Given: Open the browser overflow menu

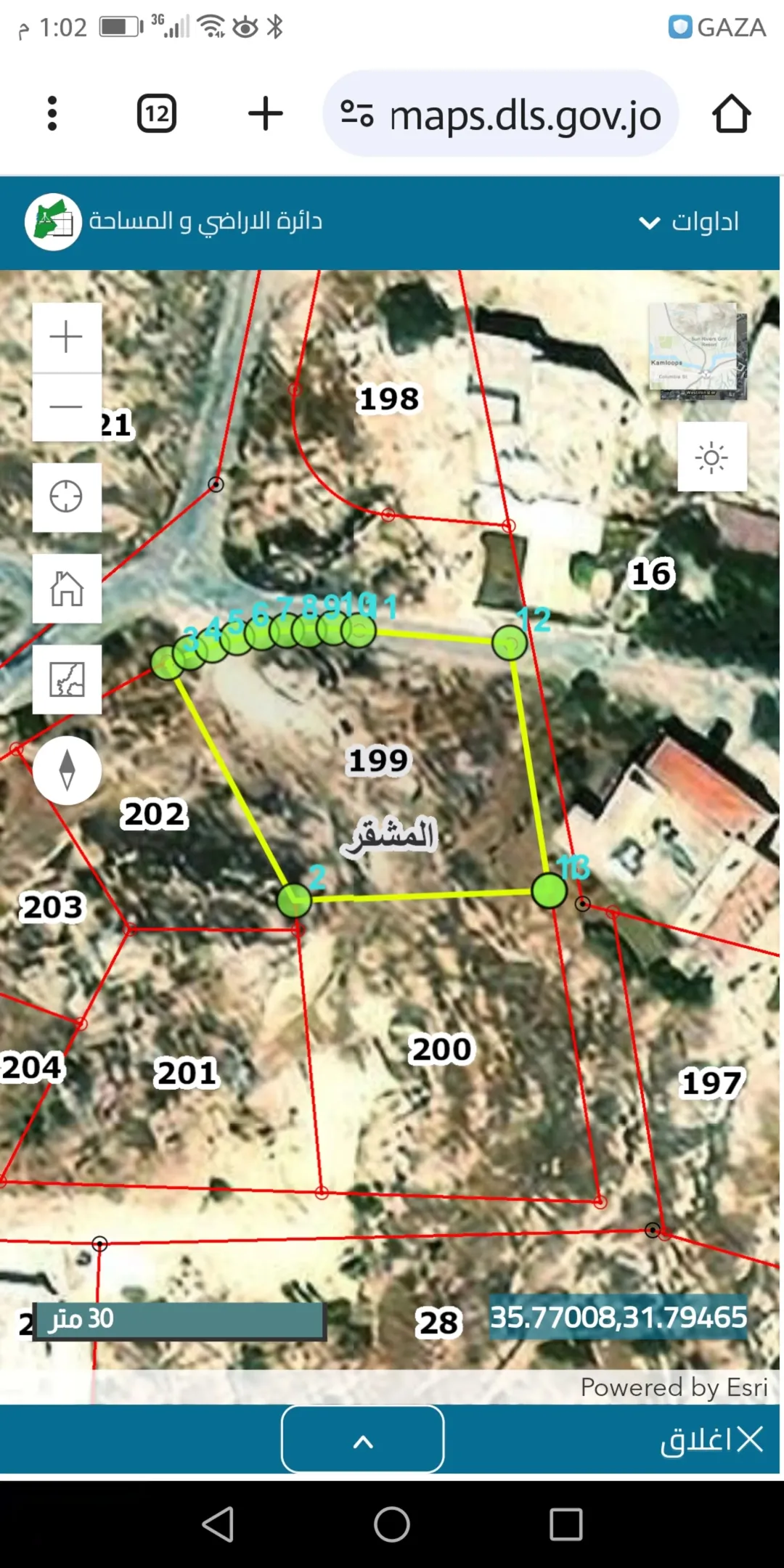Looking at the screenshot, I should pos(52,113).
